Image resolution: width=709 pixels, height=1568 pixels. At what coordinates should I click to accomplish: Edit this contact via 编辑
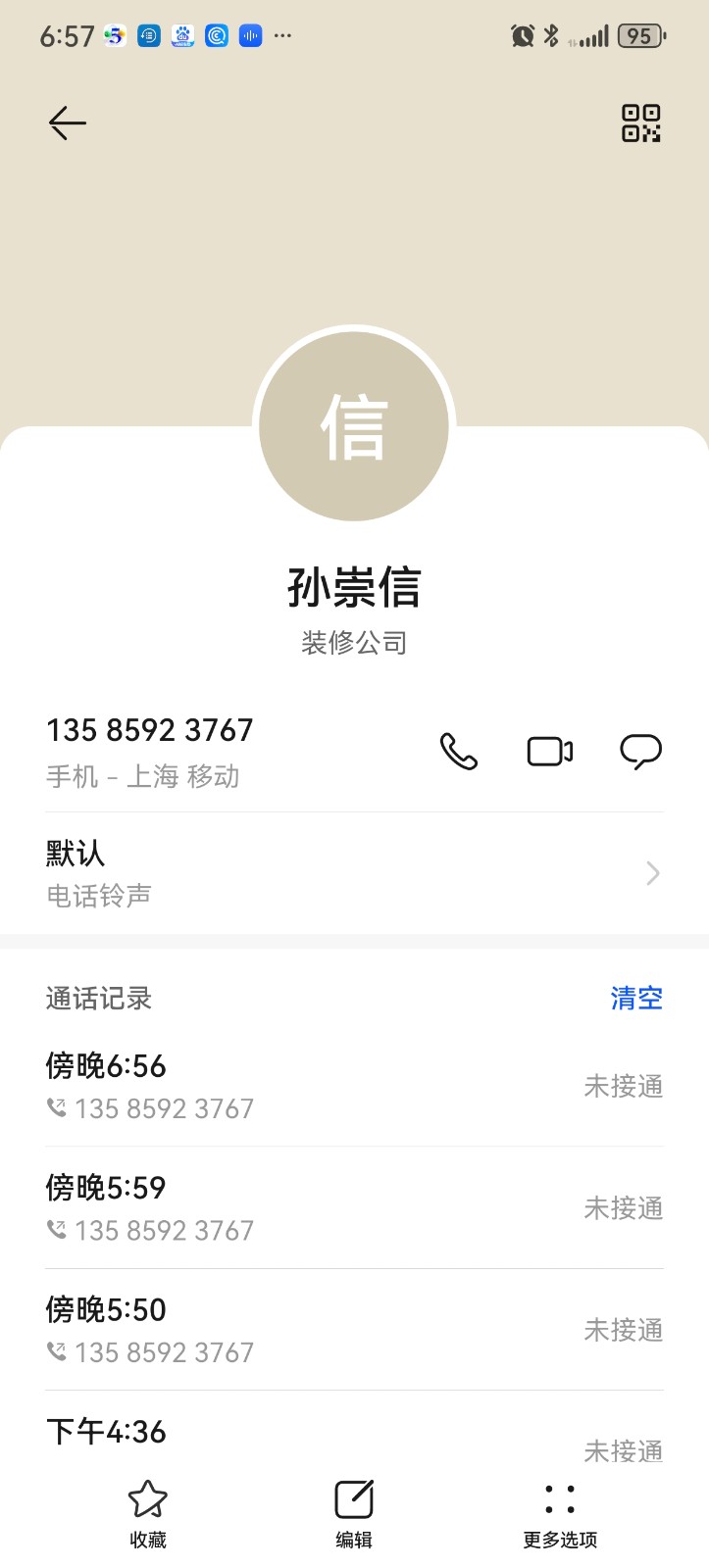click(354, 1513)
